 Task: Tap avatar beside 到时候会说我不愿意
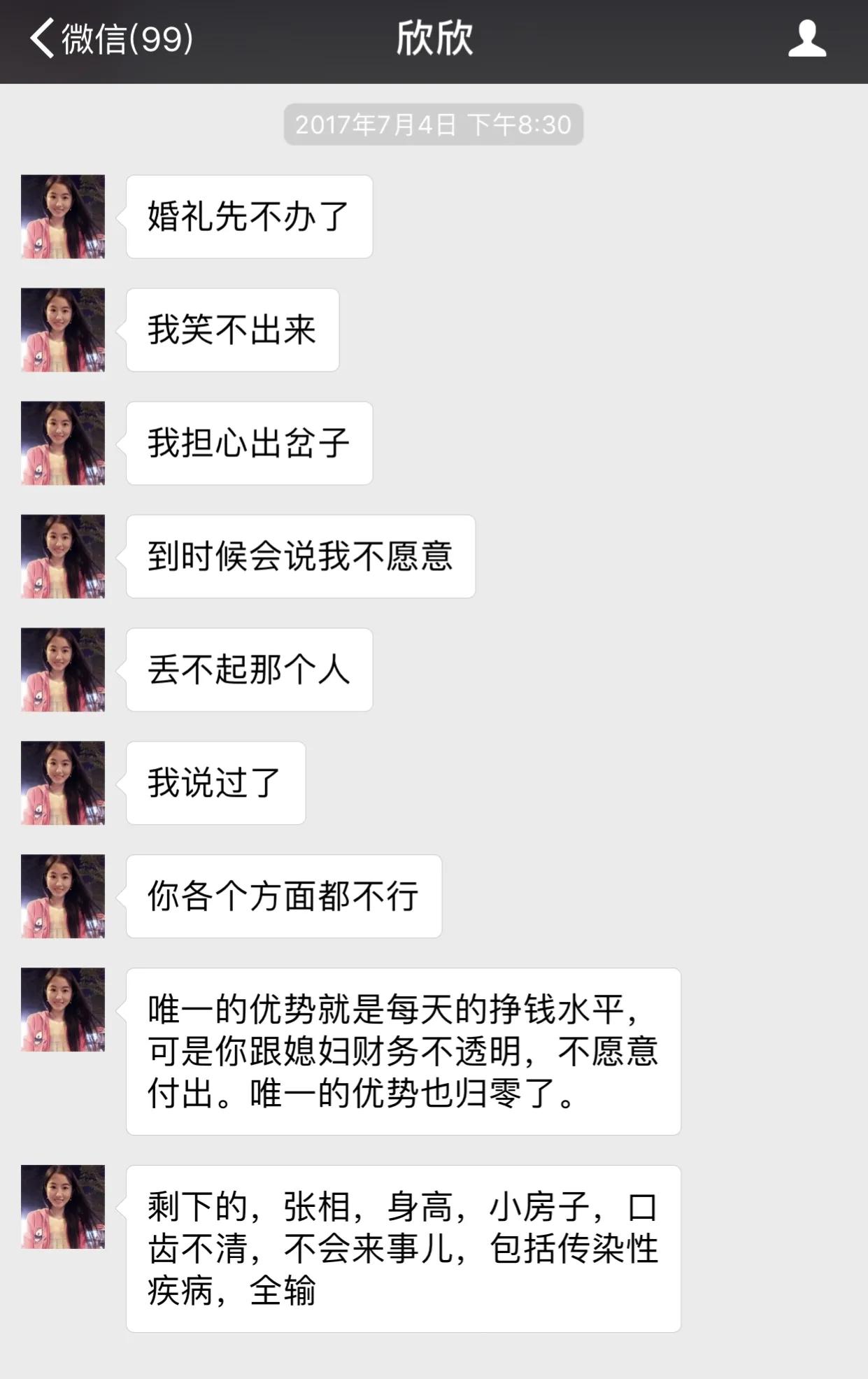[63, 556]
